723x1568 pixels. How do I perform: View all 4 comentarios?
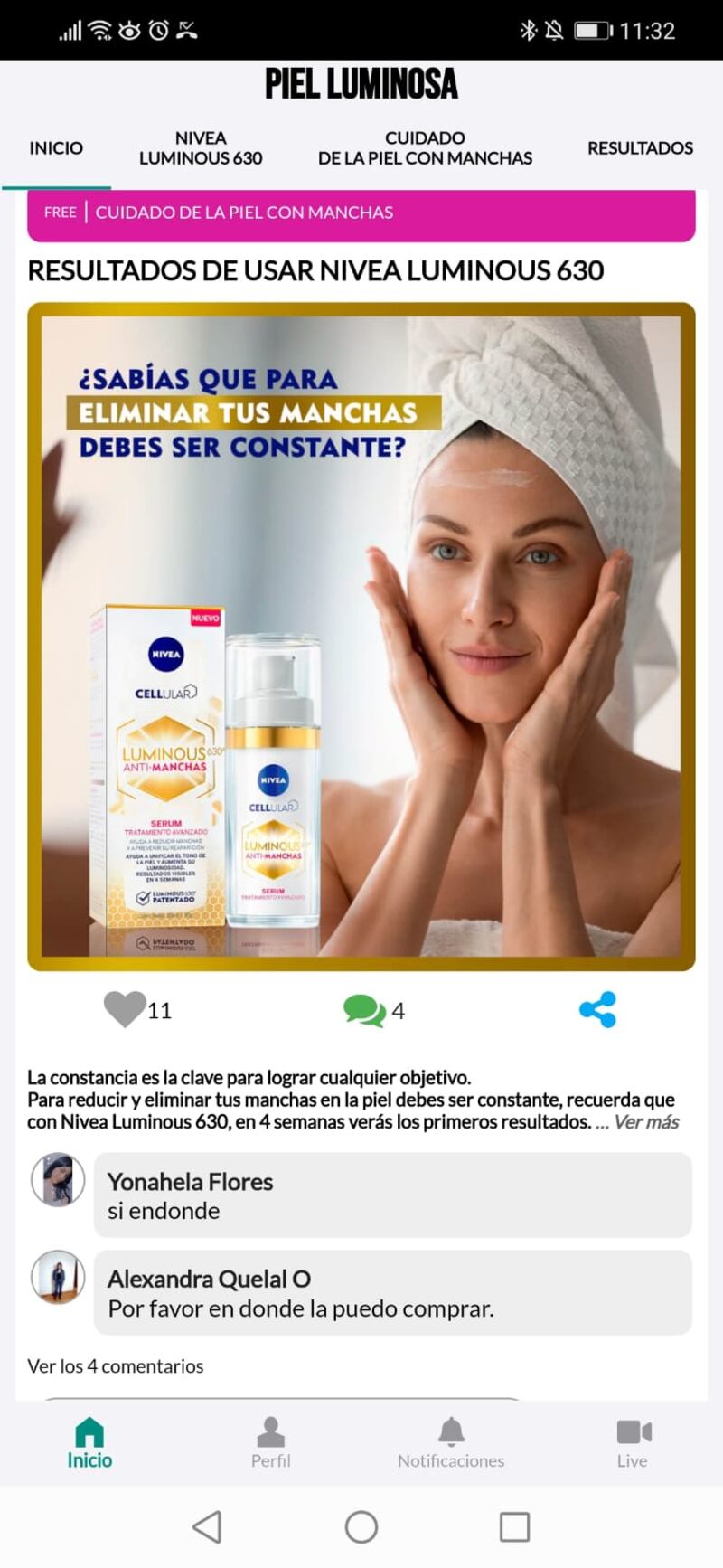click(116, 1366)
